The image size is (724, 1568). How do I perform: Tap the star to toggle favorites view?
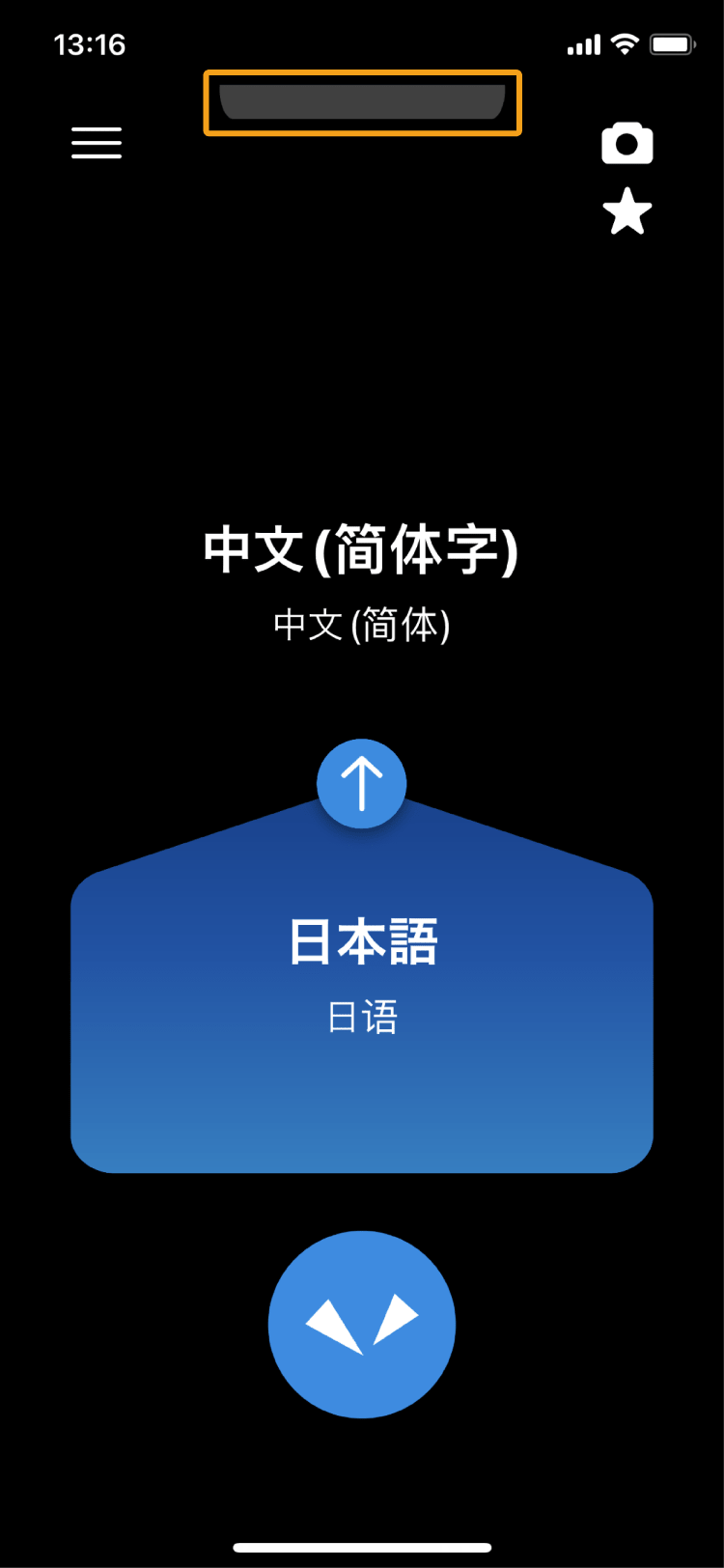click(x=627, y=212)
